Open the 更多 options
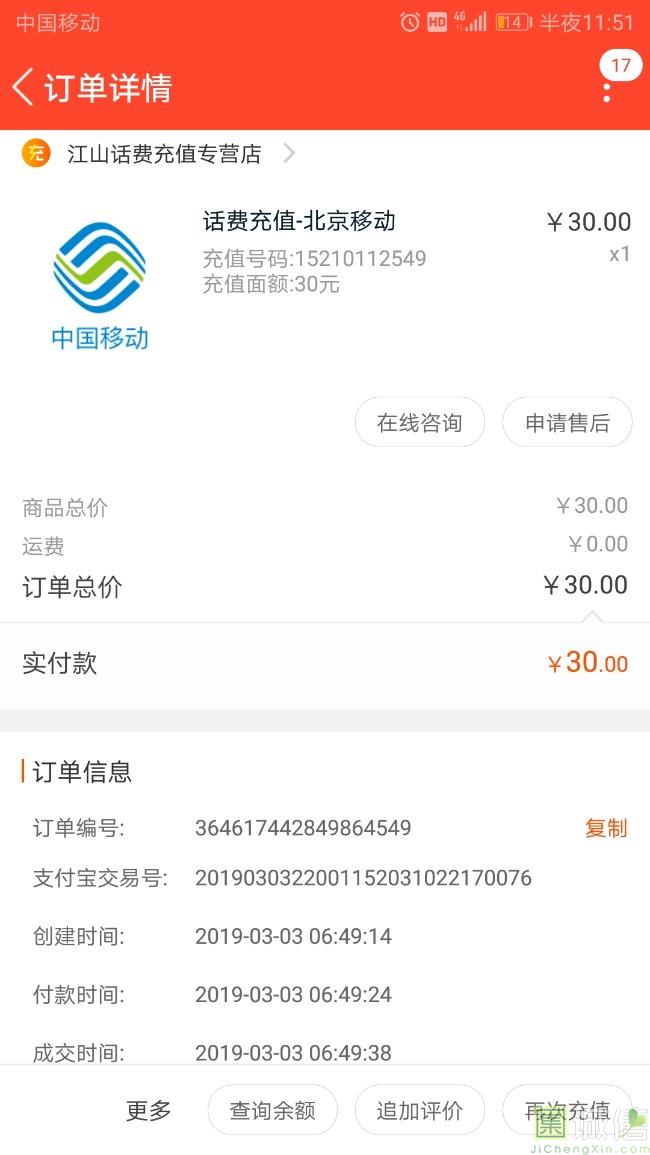The height and width of the screenshot is (1155, 650). 148,1110
